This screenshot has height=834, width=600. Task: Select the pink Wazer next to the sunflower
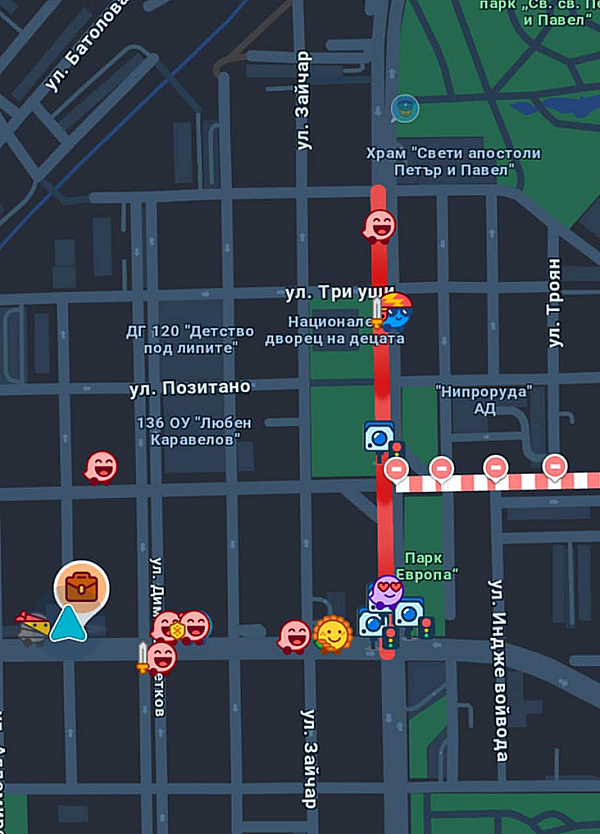294,636
